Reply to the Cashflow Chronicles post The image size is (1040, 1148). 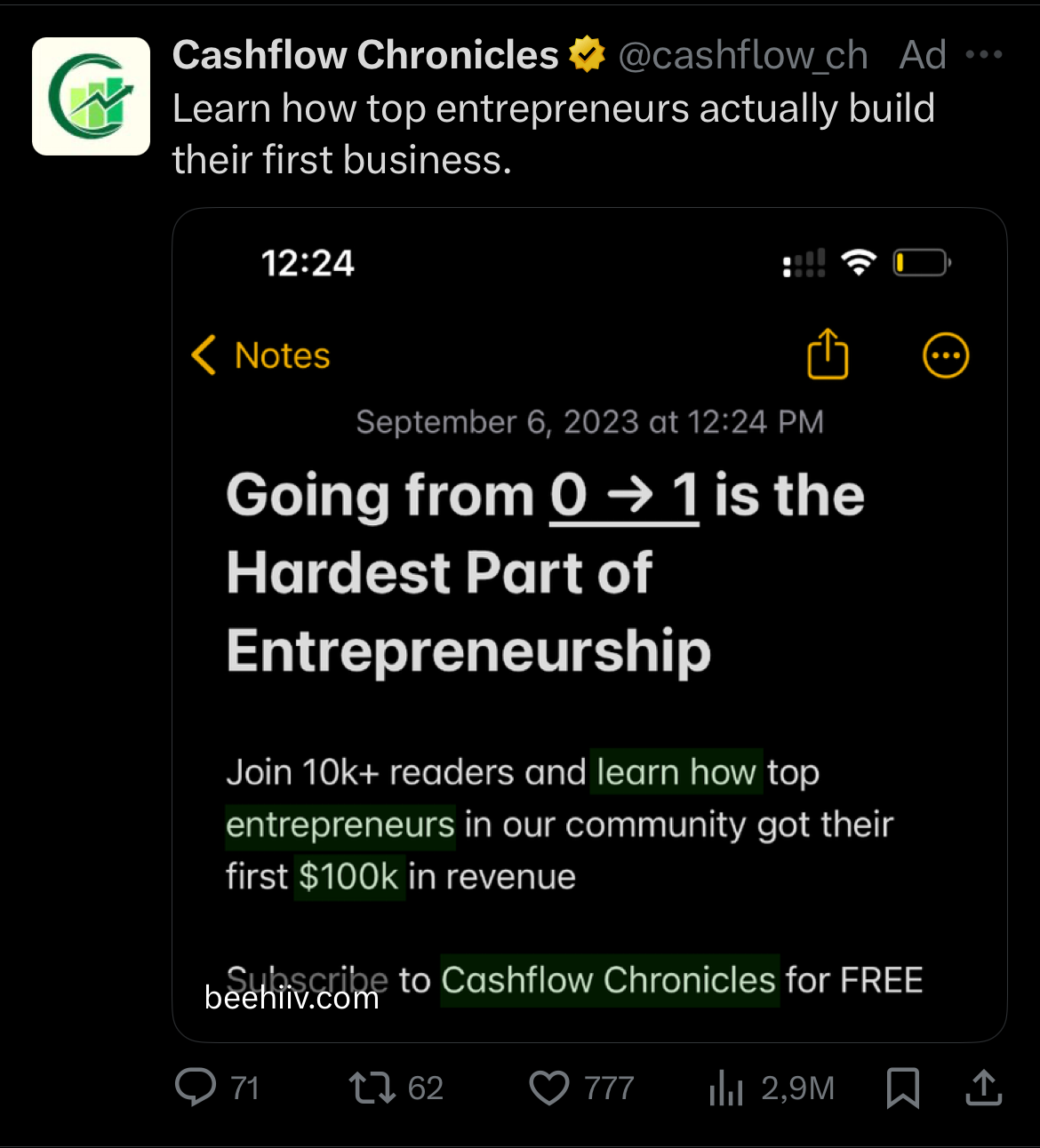196,1088
